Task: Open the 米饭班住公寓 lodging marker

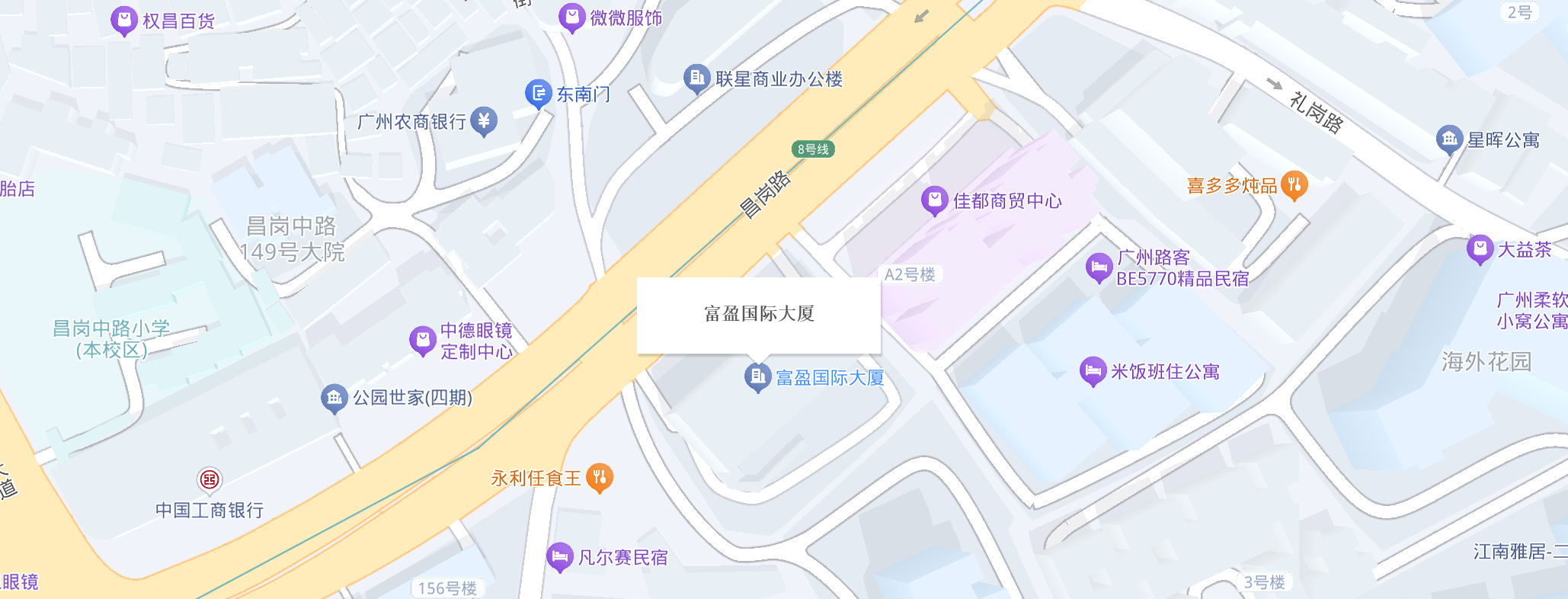Action: 1093,371
